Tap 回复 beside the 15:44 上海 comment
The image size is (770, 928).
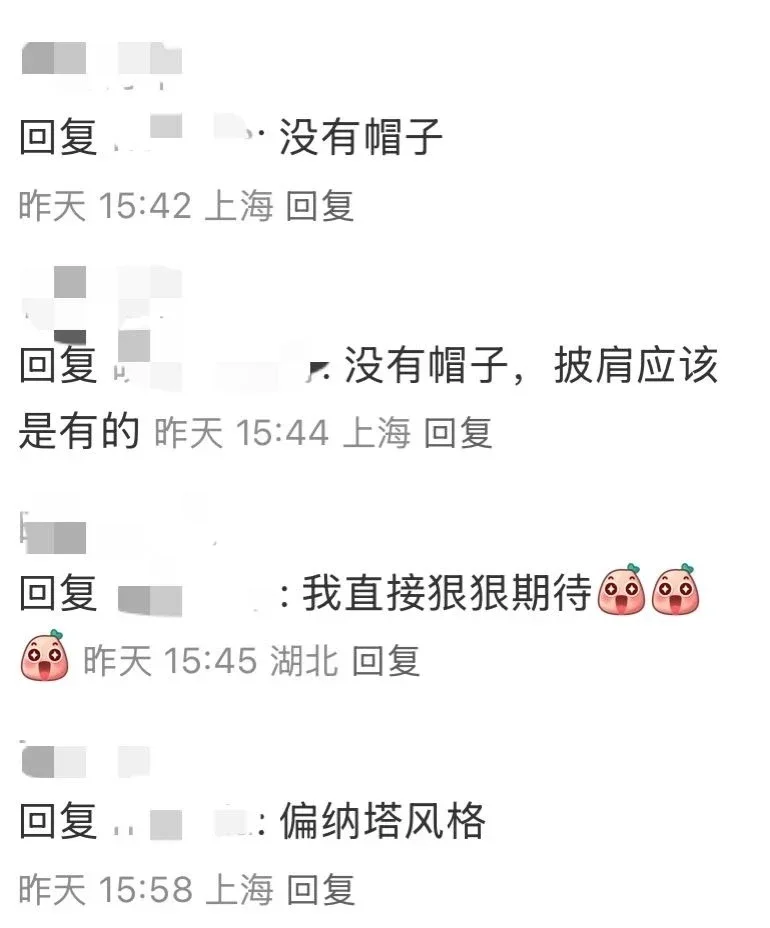pos(458,433)
